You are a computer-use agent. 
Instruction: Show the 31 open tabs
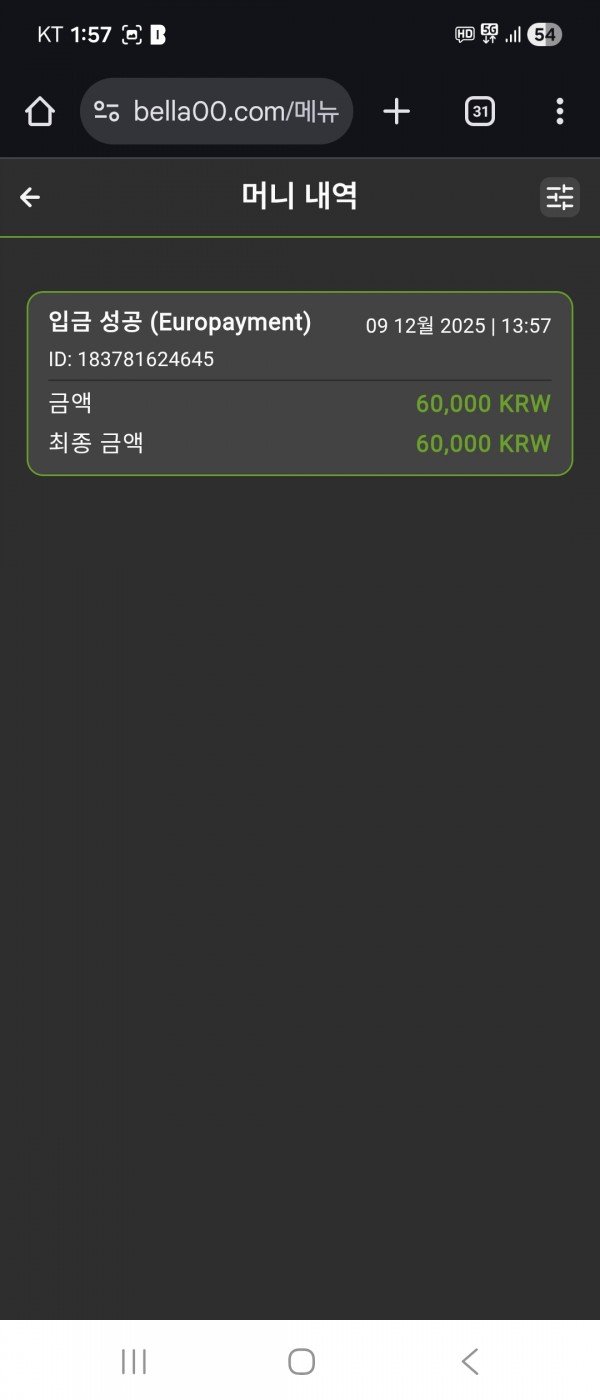point(480,112)
